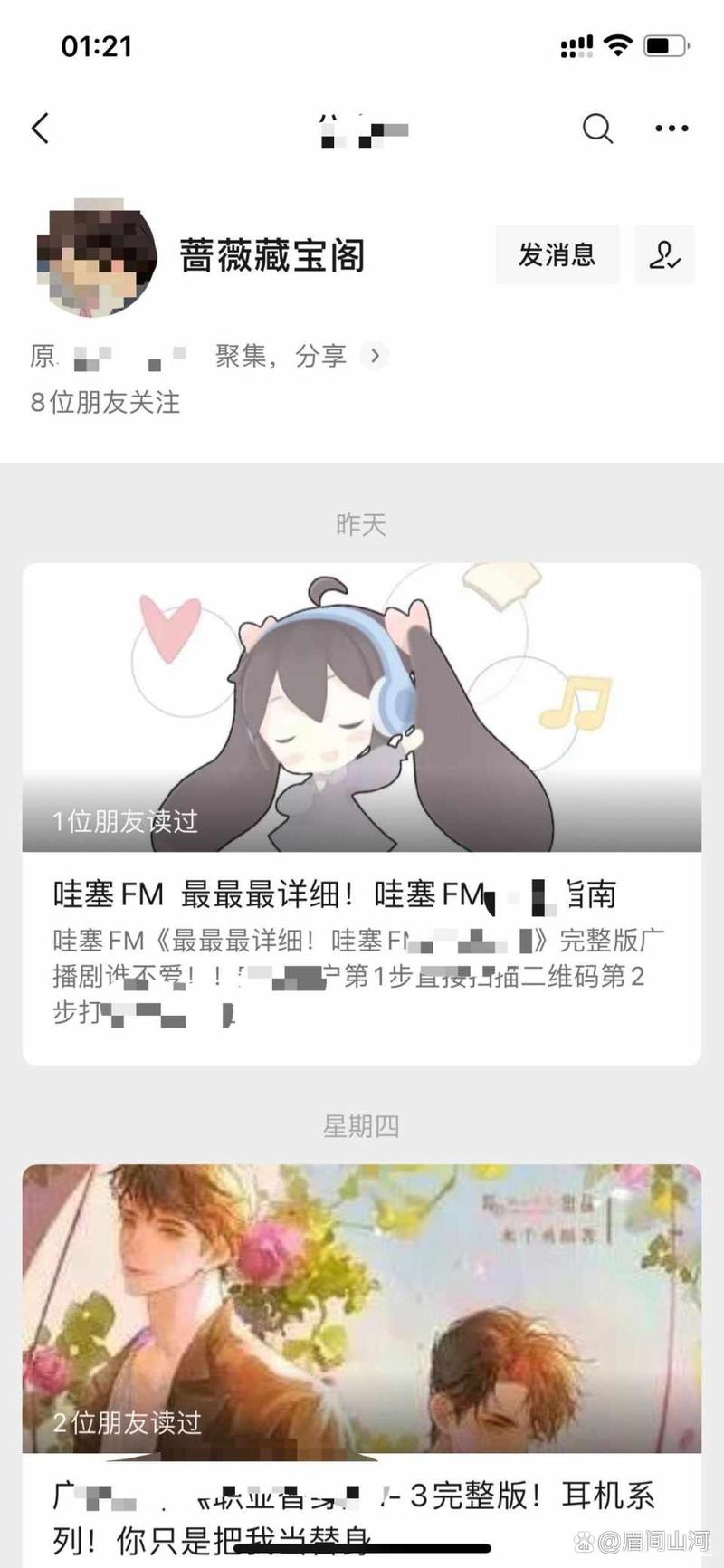
Task: Tap the 发消息 message button
Action: [x=557, y=256]
